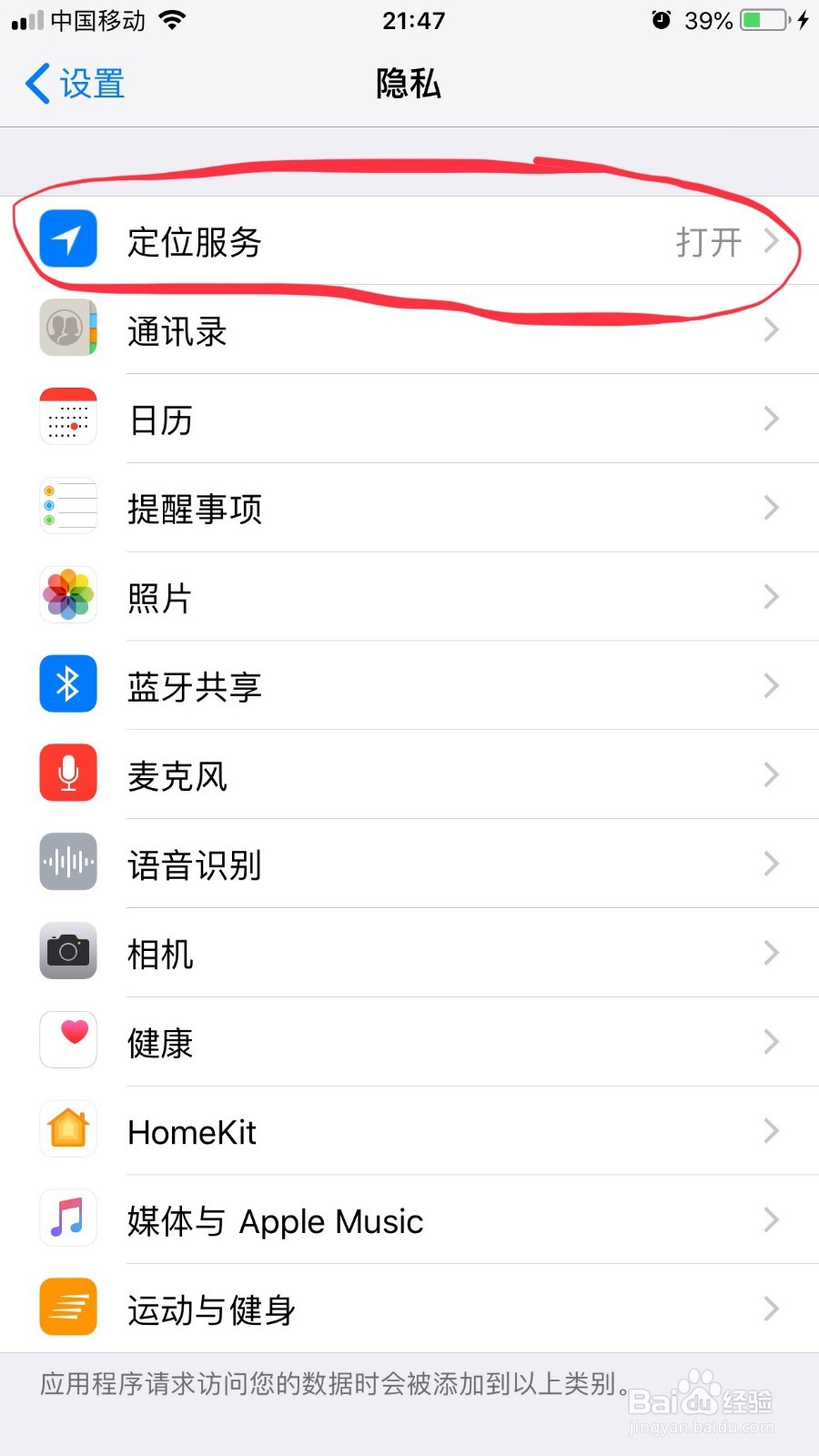
Task: Select the Microphone (麦克风) icon
Action: pos(67,773)
